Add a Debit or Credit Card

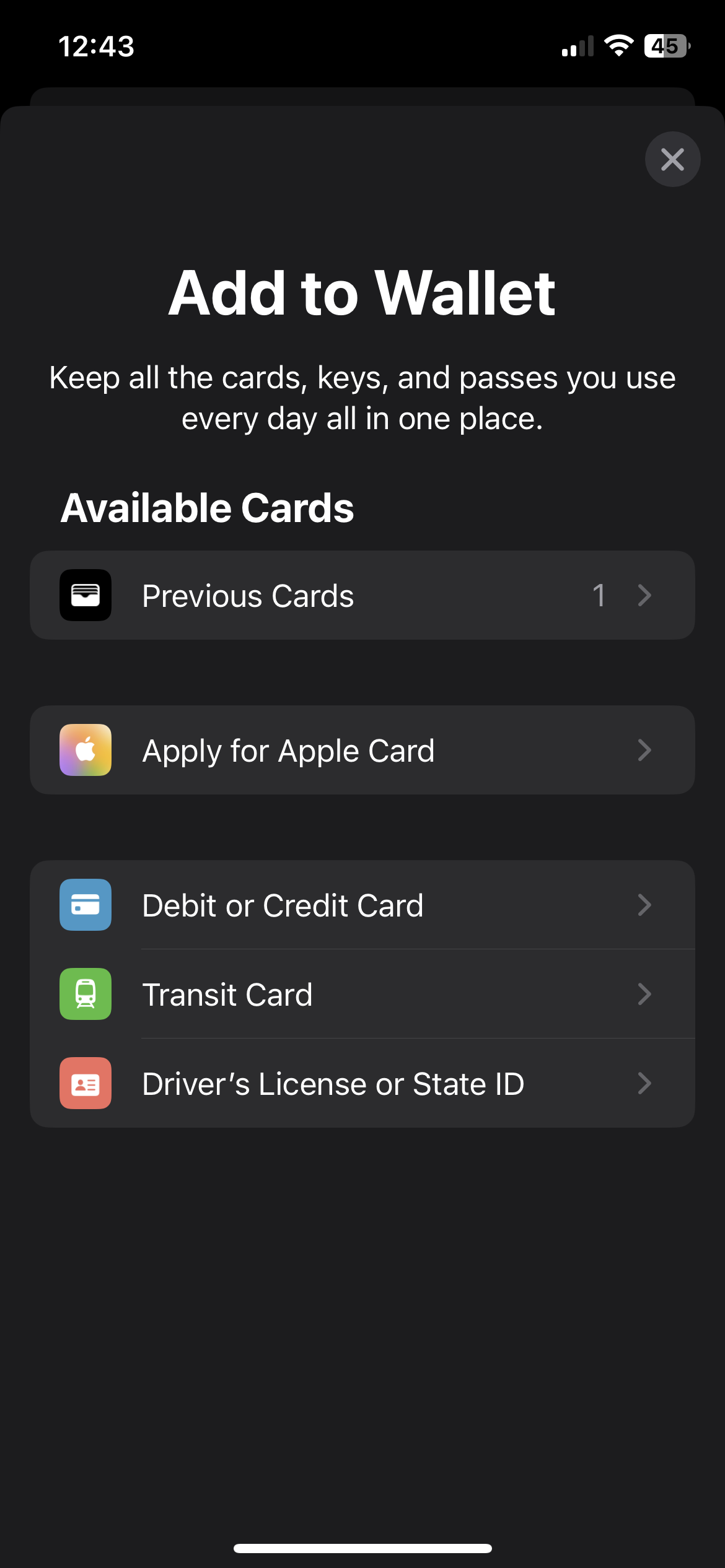tap(362, 905)
